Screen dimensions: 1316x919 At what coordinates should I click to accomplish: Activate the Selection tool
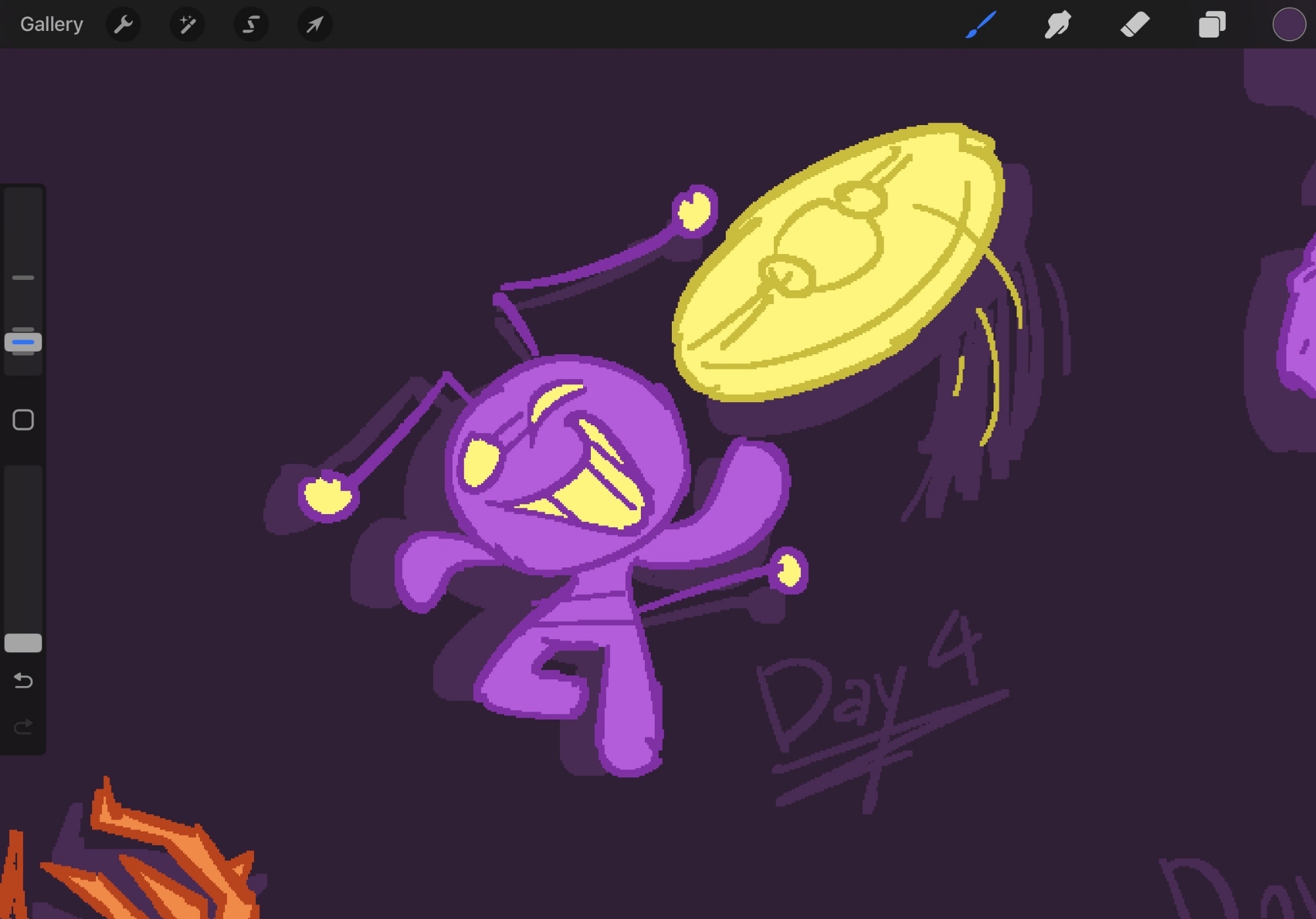(x=251, y=24)
